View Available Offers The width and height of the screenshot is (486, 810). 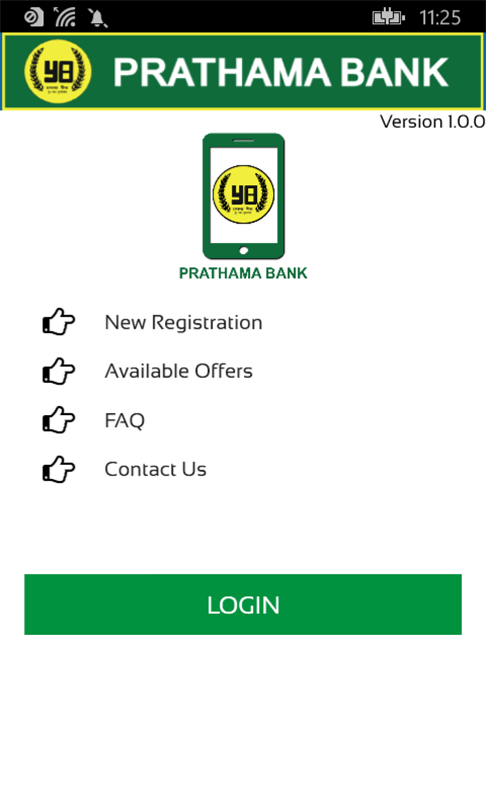click(179, 371)
